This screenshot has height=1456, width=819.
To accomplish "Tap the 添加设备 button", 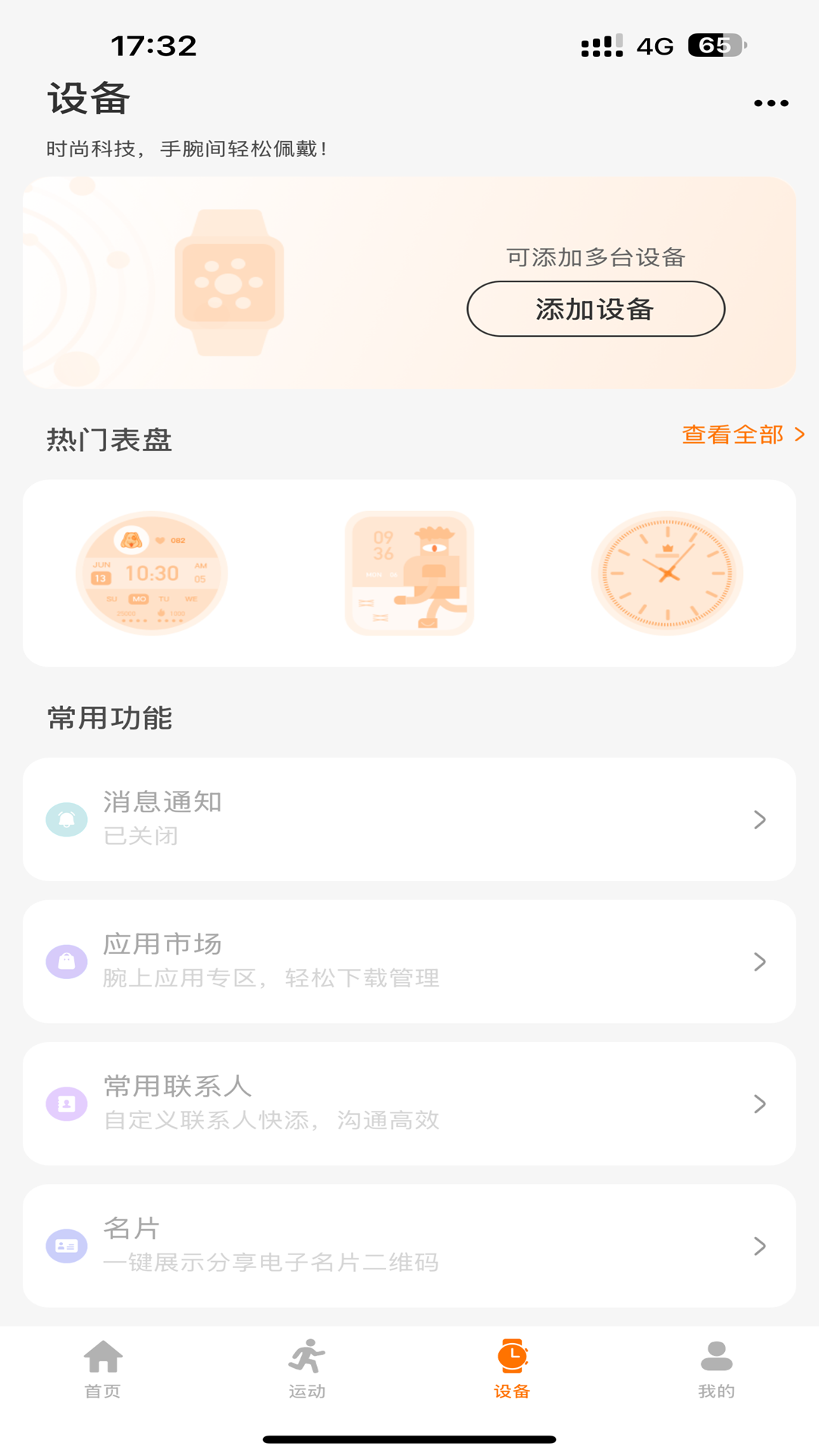I will pos(595,309).
